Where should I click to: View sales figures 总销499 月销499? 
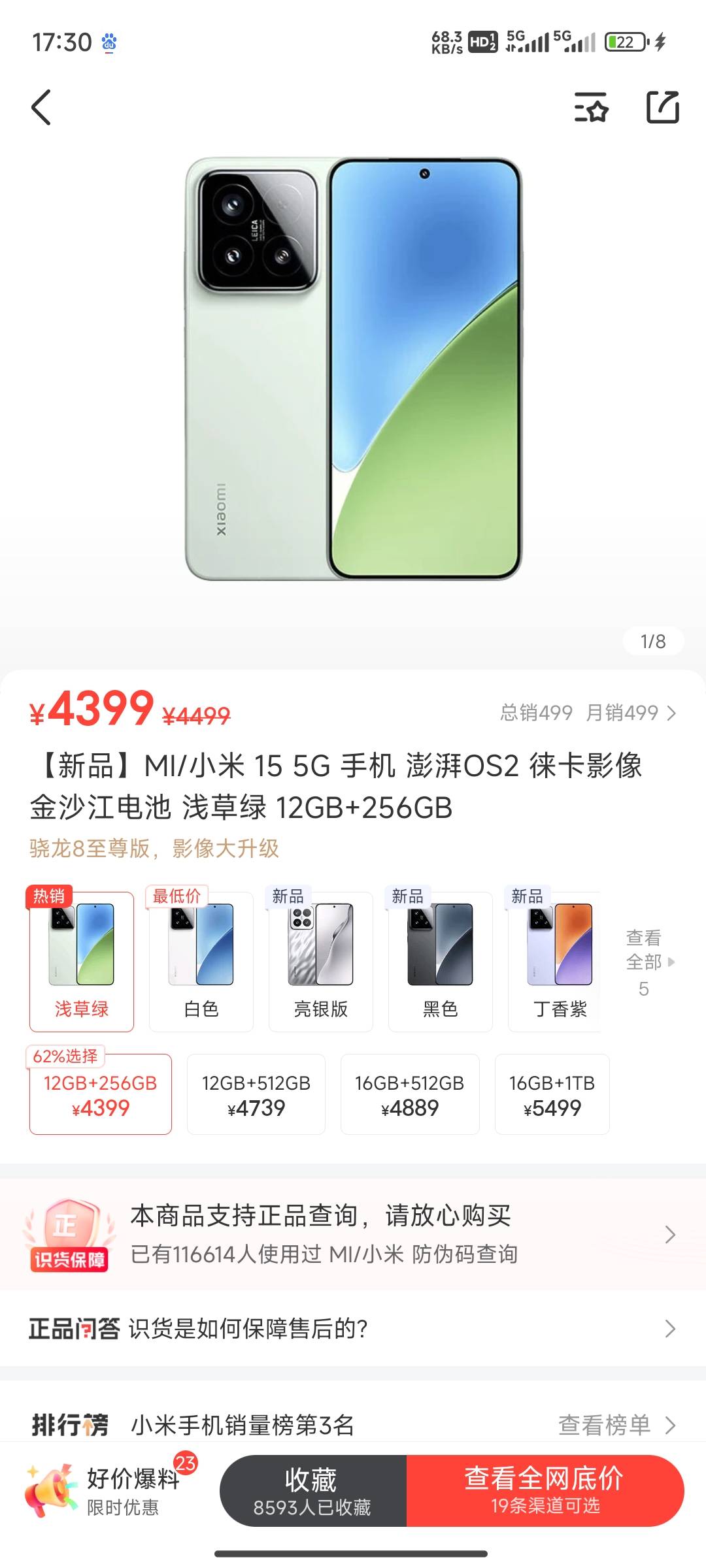[587, 713]
